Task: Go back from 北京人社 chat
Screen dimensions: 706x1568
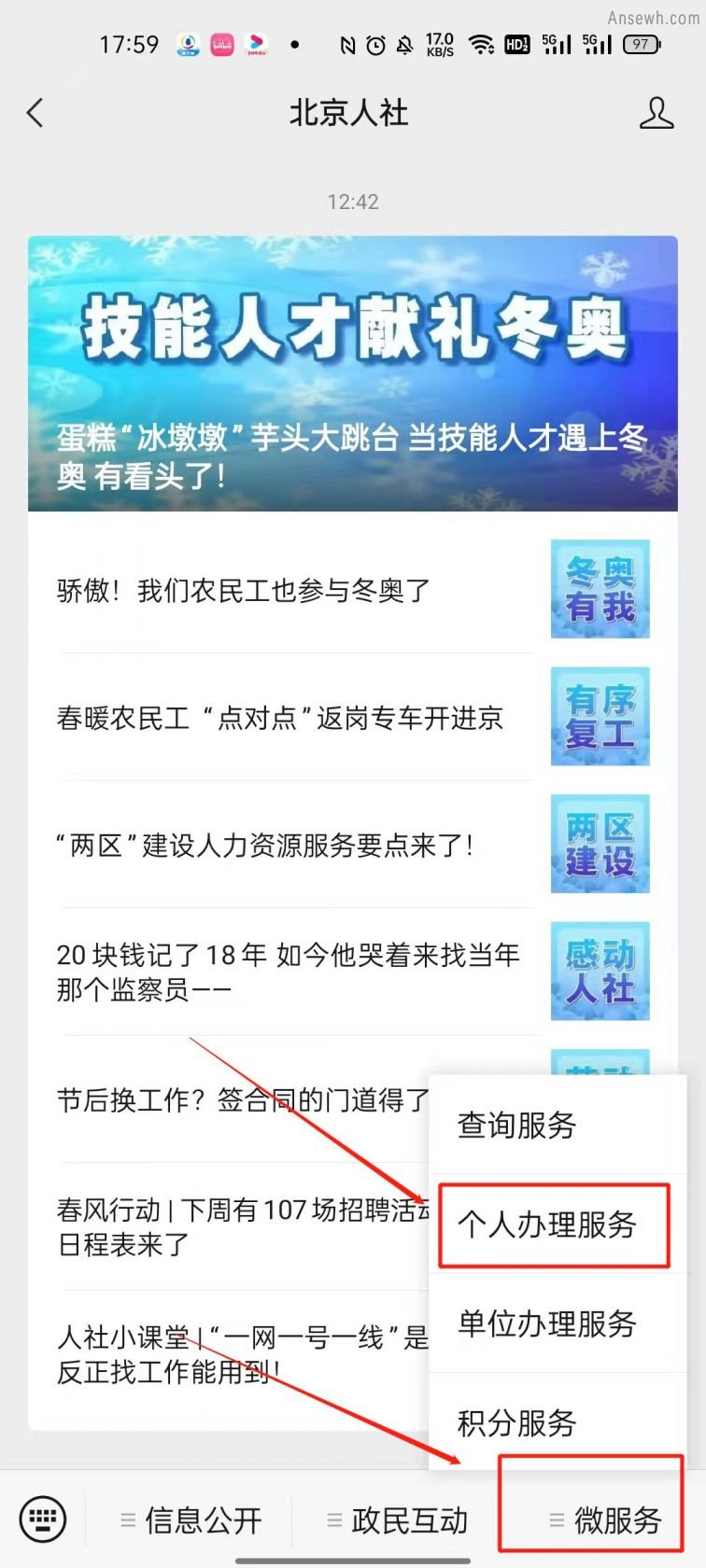Action: [x=35, y=114]
